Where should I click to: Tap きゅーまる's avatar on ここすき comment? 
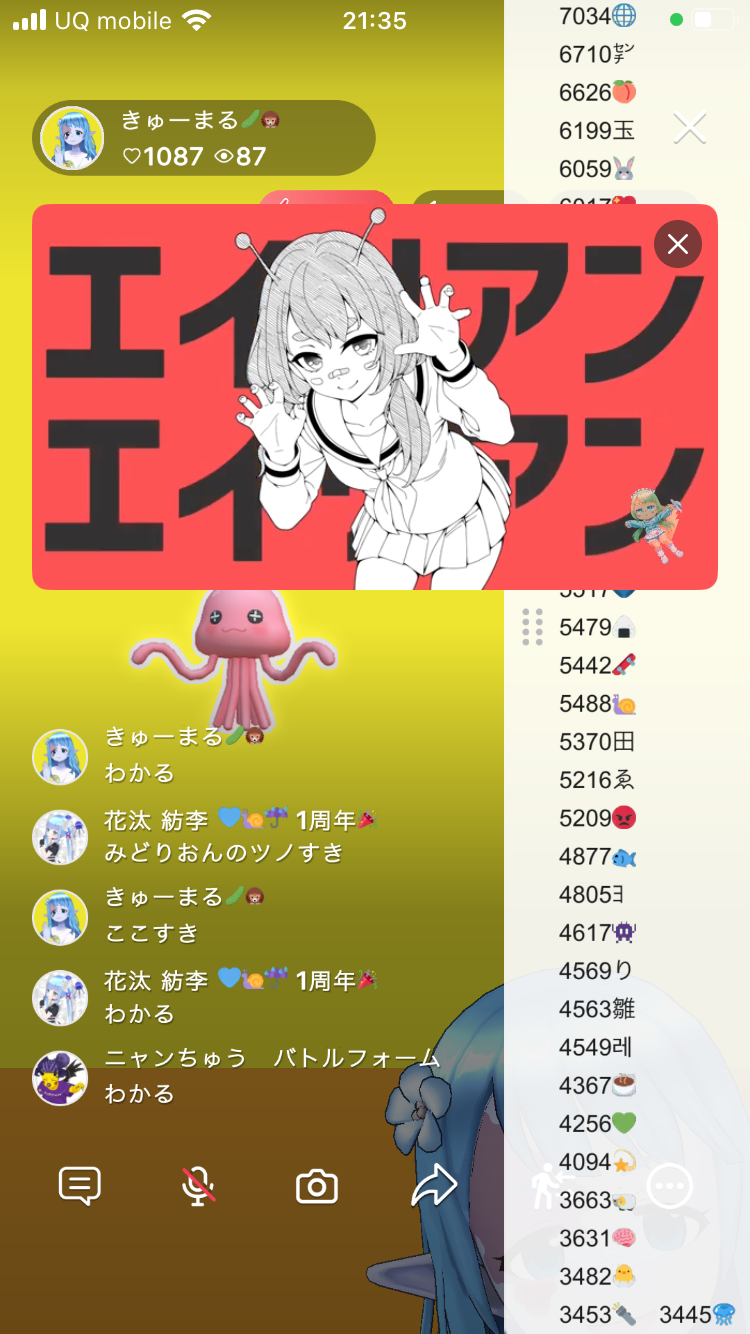[60, 917]
